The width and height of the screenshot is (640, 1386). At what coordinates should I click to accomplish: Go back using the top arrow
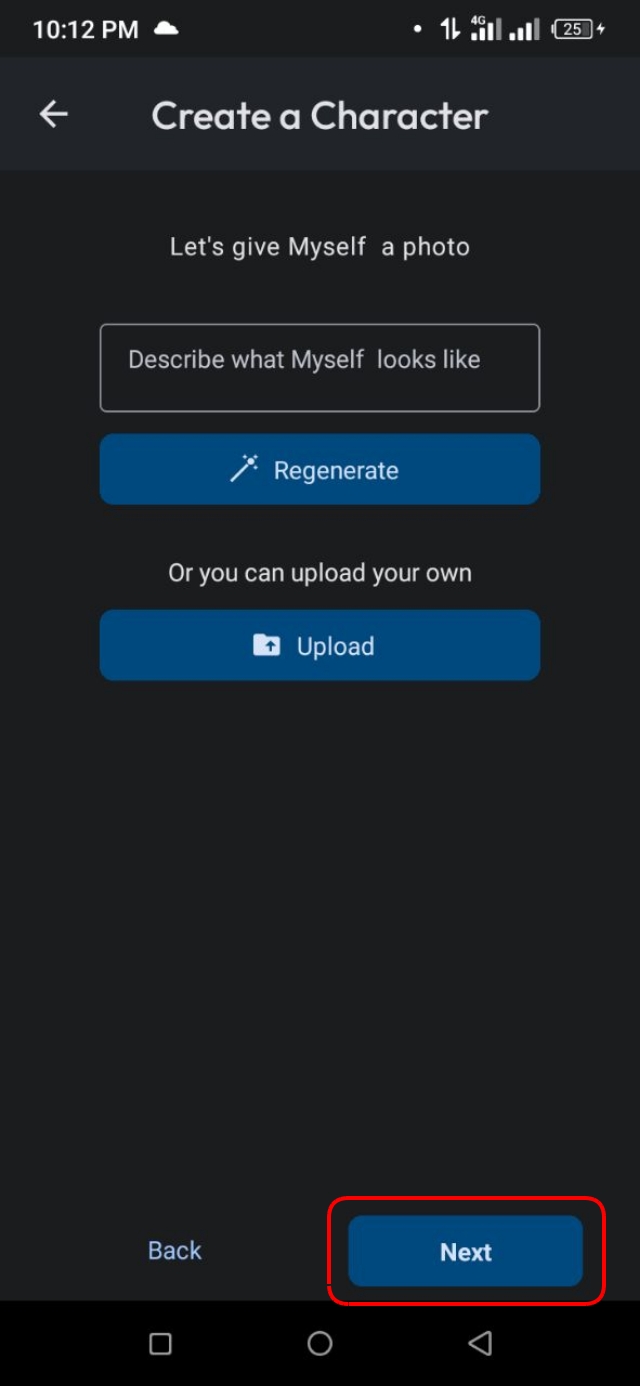click(54, 114)
